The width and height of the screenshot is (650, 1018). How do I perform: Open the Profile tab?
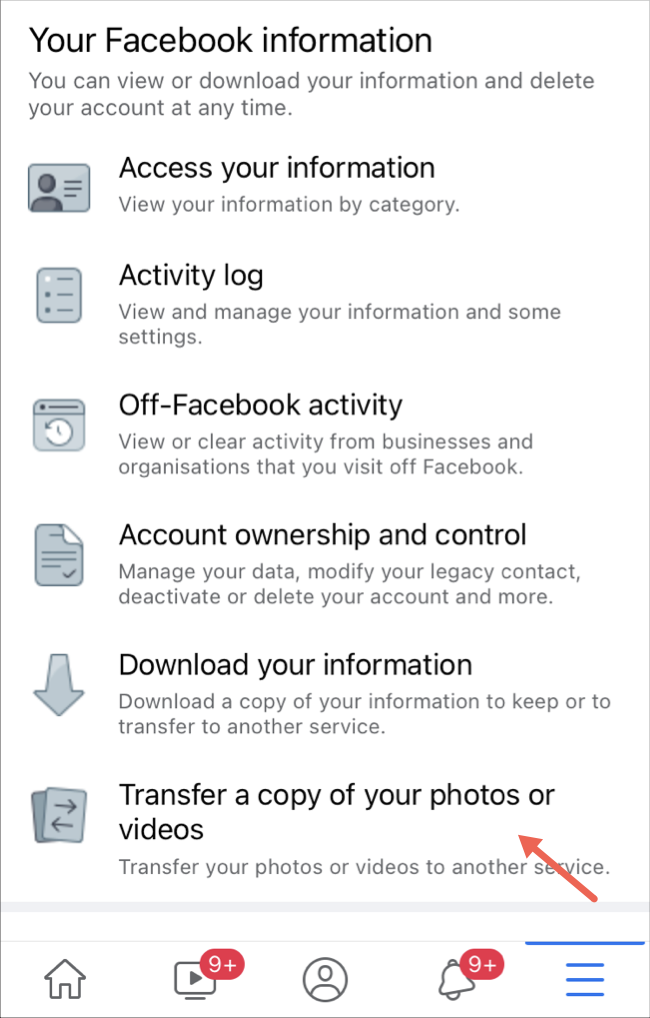point(325,977)
